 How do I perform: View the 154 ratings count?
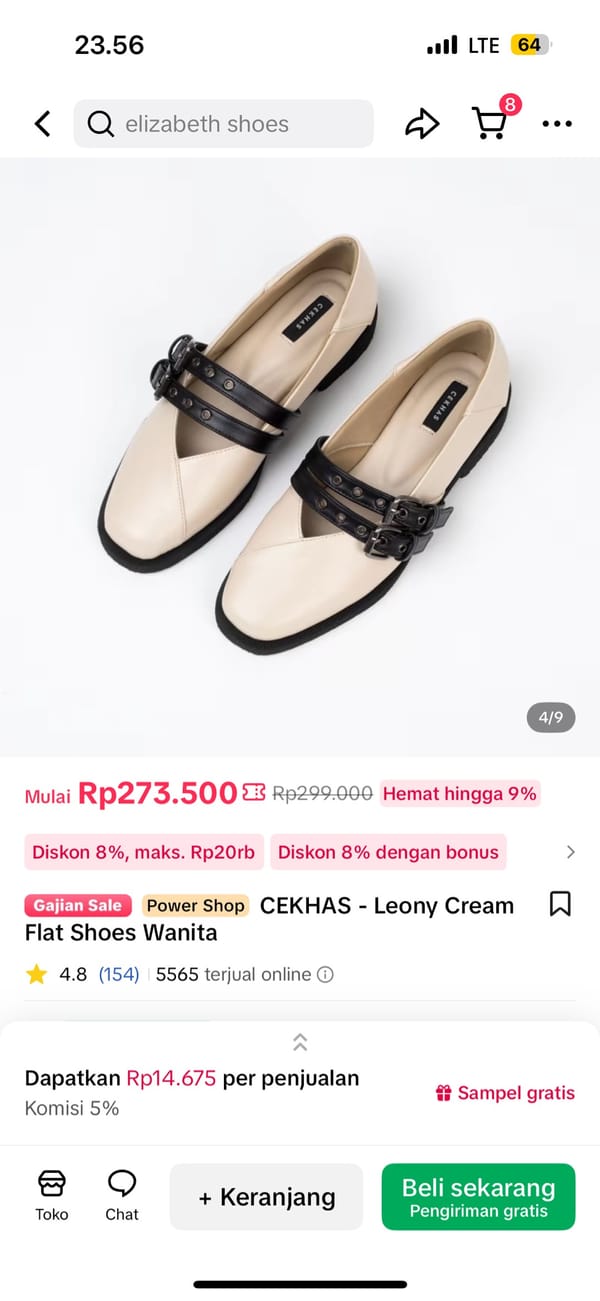pyautogui.click(x=119, y=974)
